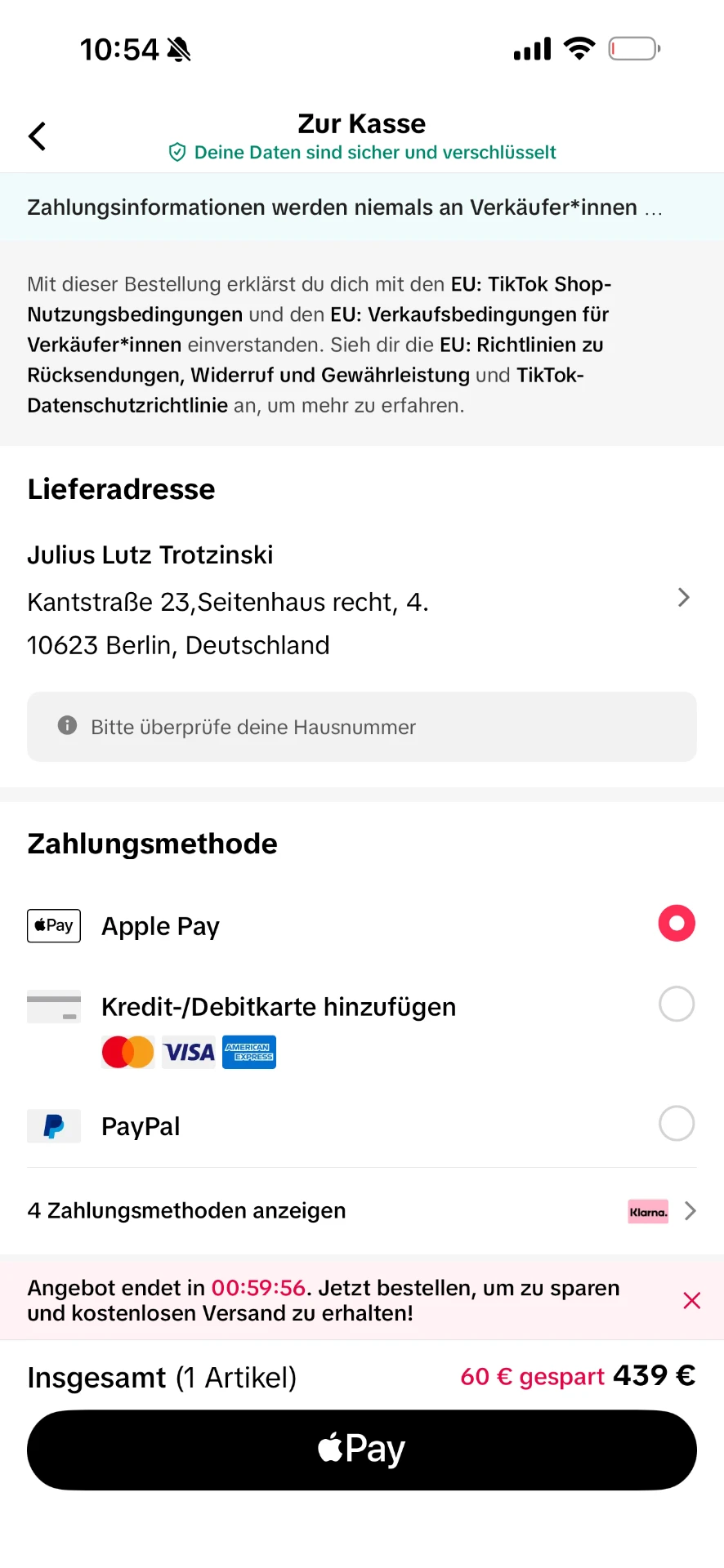Dismiss the Angebot endet countdown banner

[691, 1300]
